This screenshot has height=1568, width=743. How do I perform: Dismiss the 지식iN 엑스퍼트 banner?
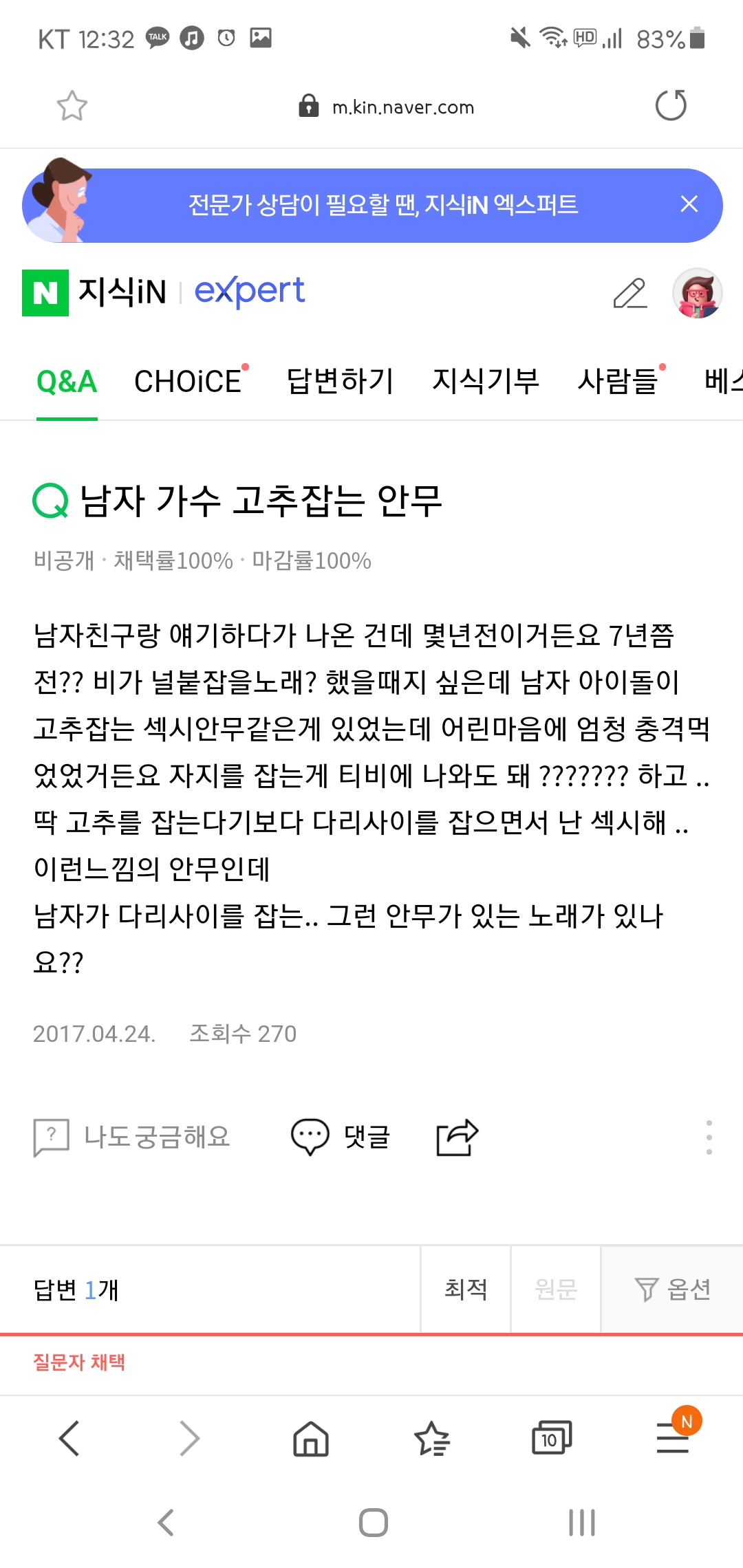click(x=689, y=204)
